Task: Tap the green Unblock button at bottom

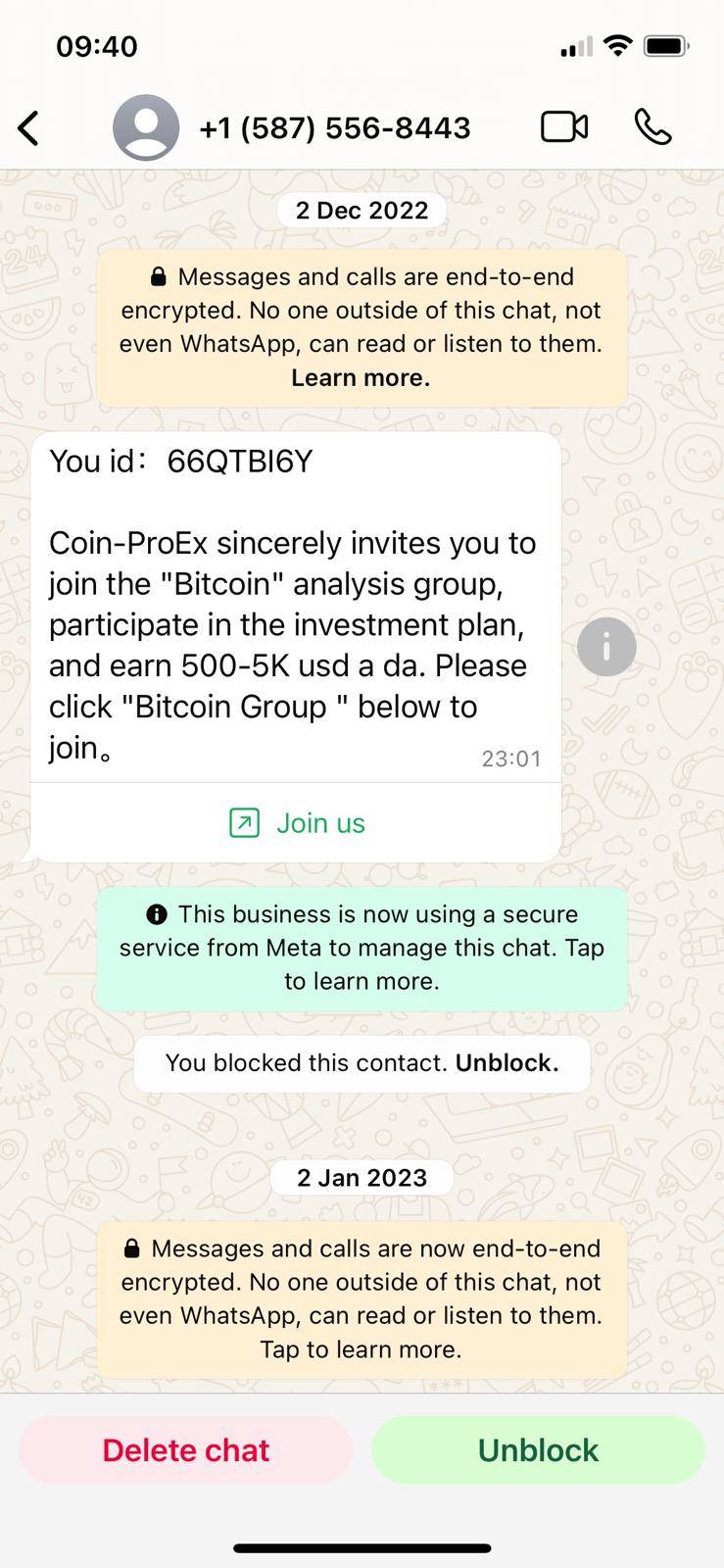Action: pyautogui.click(x=538, y=1449)
